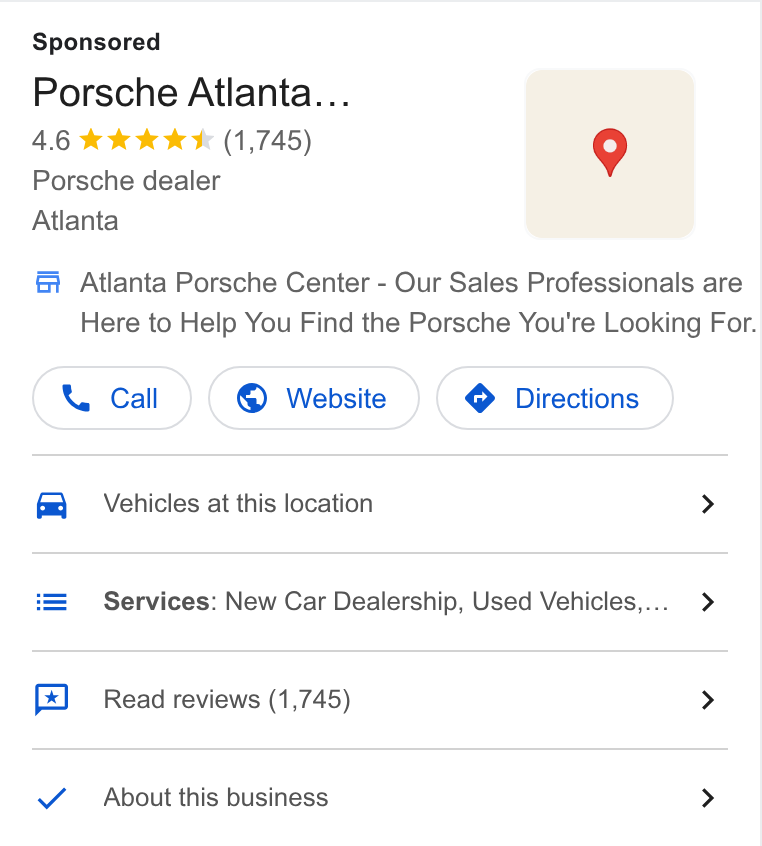Image resolution: width=762 pixels, height=846 pixels.
Task: Expand the Services row
Action: [x=380, y=602]
